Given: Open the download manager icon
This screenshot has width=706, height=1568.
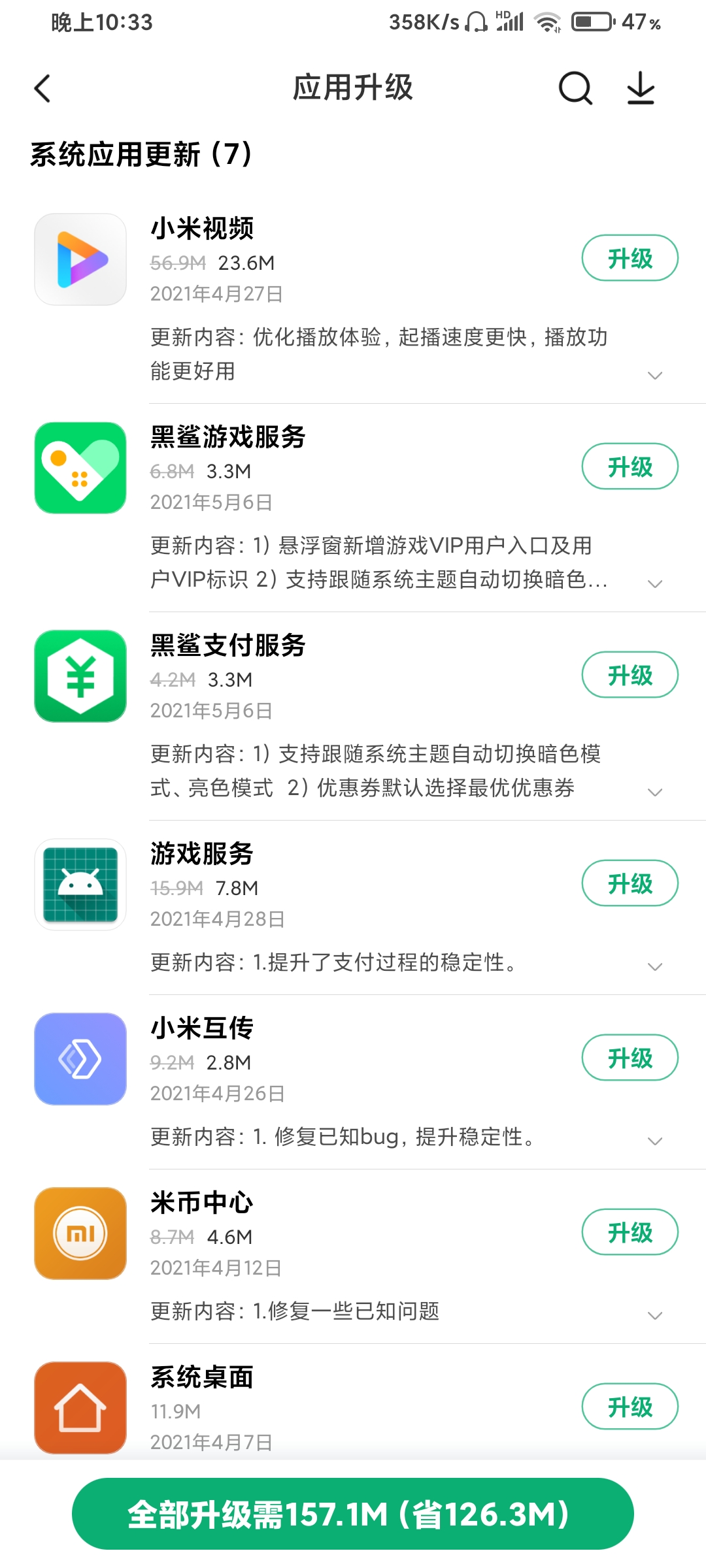Looking at the screenshot, I should point(641,88).
